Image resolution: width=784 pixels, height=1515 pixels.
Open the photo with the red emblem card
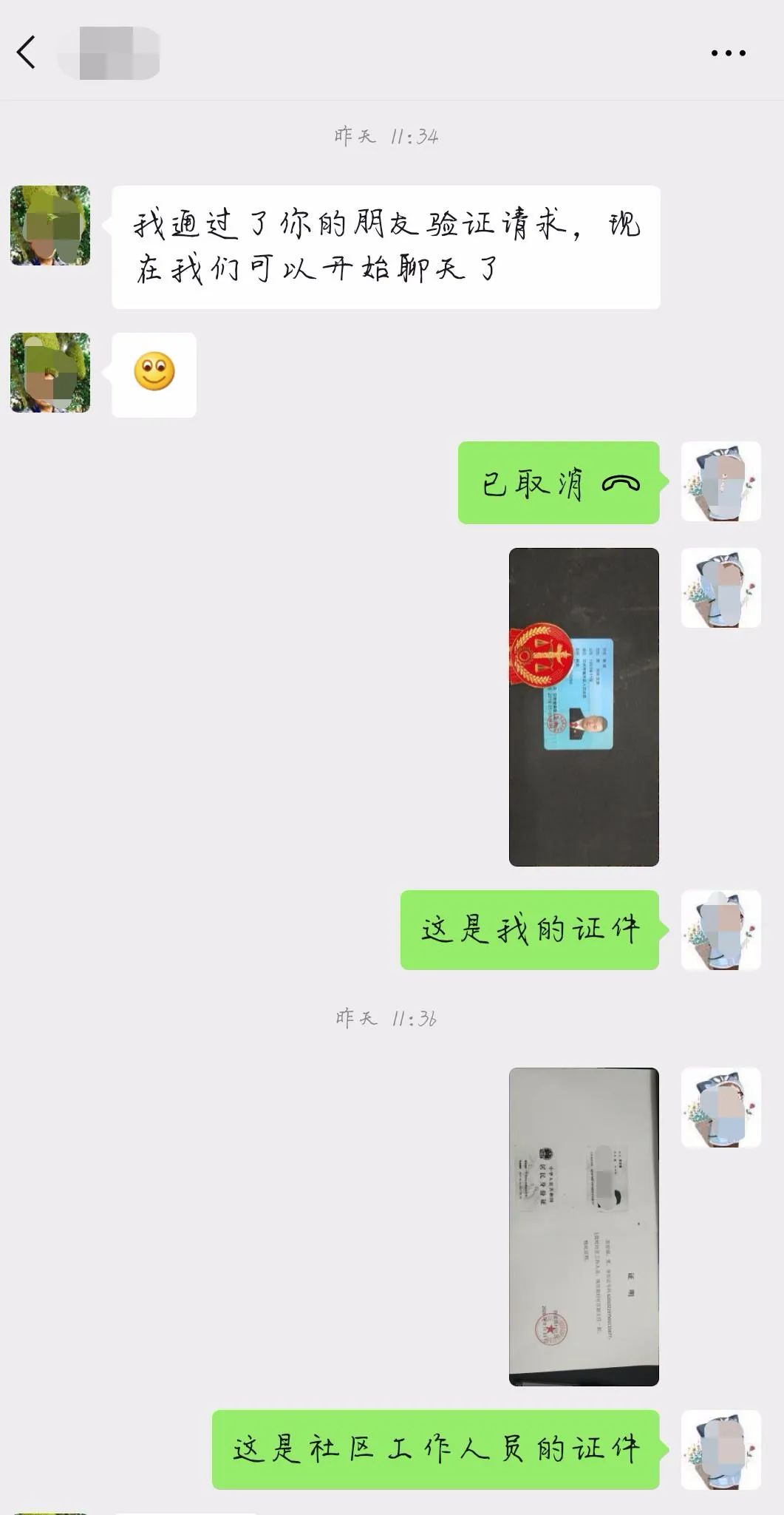584,707
